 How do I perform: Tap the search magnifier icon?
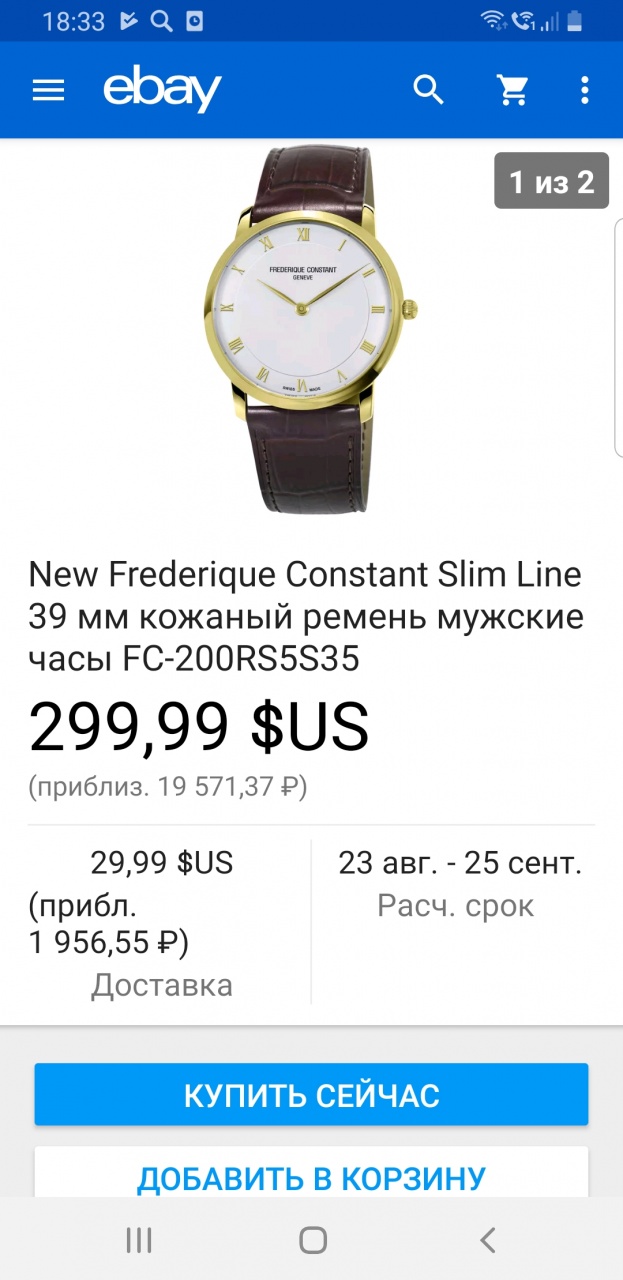point(428,90)
